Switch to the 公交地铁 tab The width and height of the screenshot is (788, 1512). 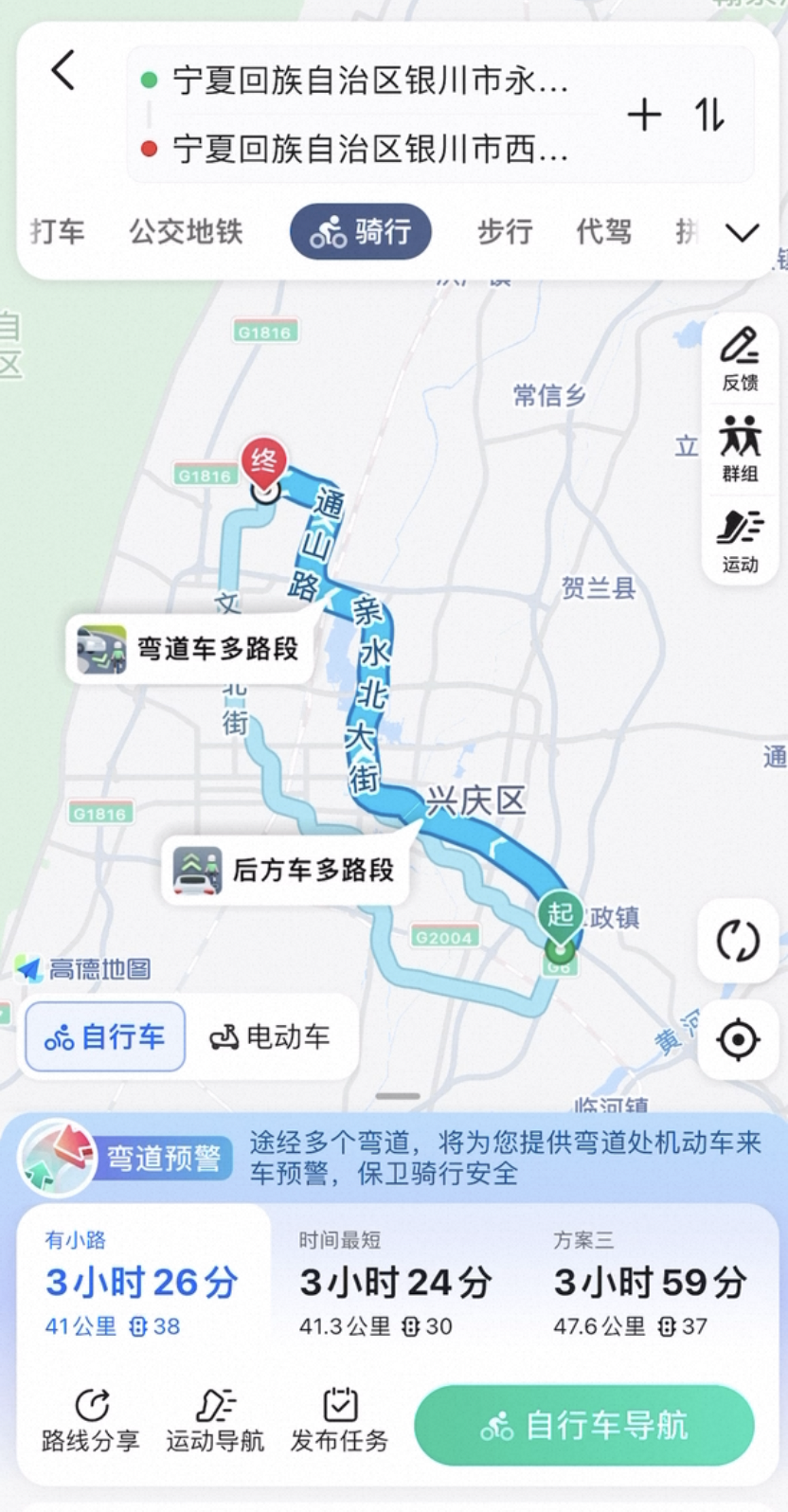[x=186, y=231]
